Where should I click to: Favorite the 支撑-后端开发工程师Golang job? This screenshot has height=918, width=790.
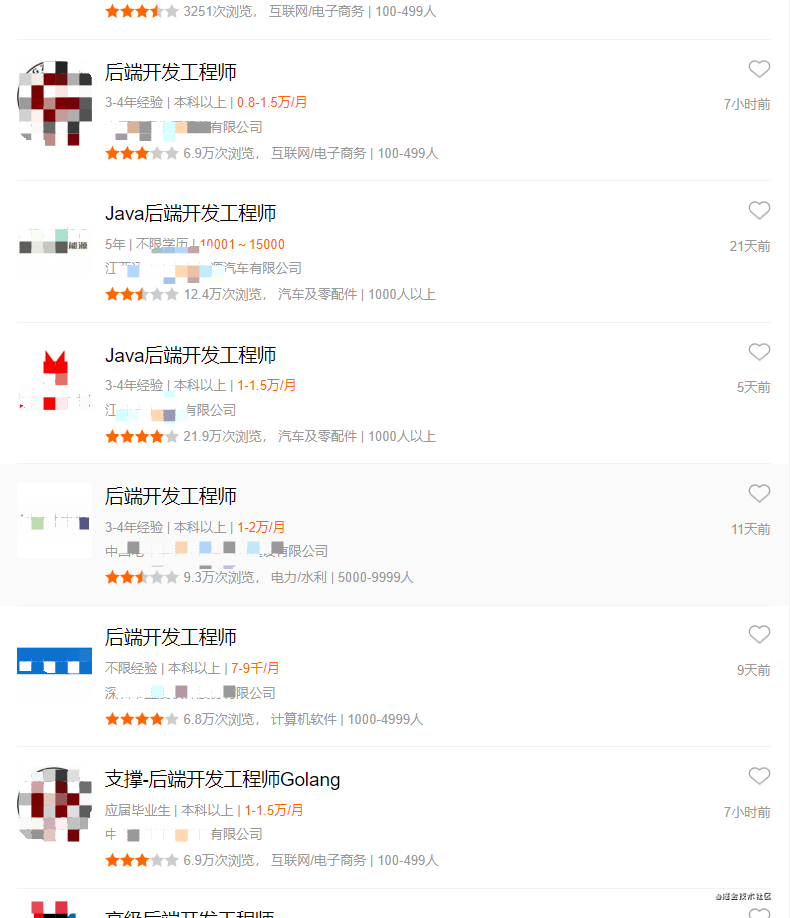click(759, 776)
